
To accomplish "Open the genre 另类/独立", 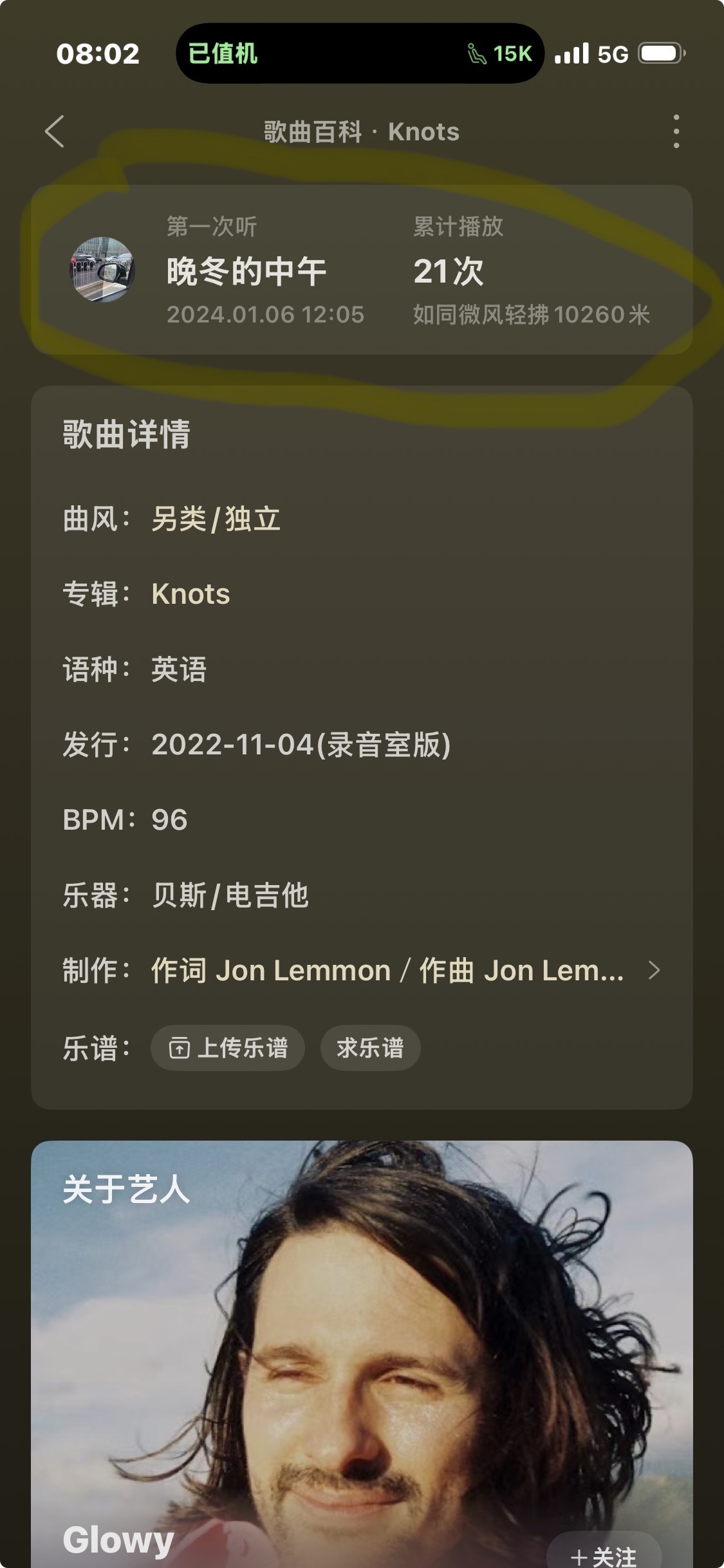I will 216,519.
